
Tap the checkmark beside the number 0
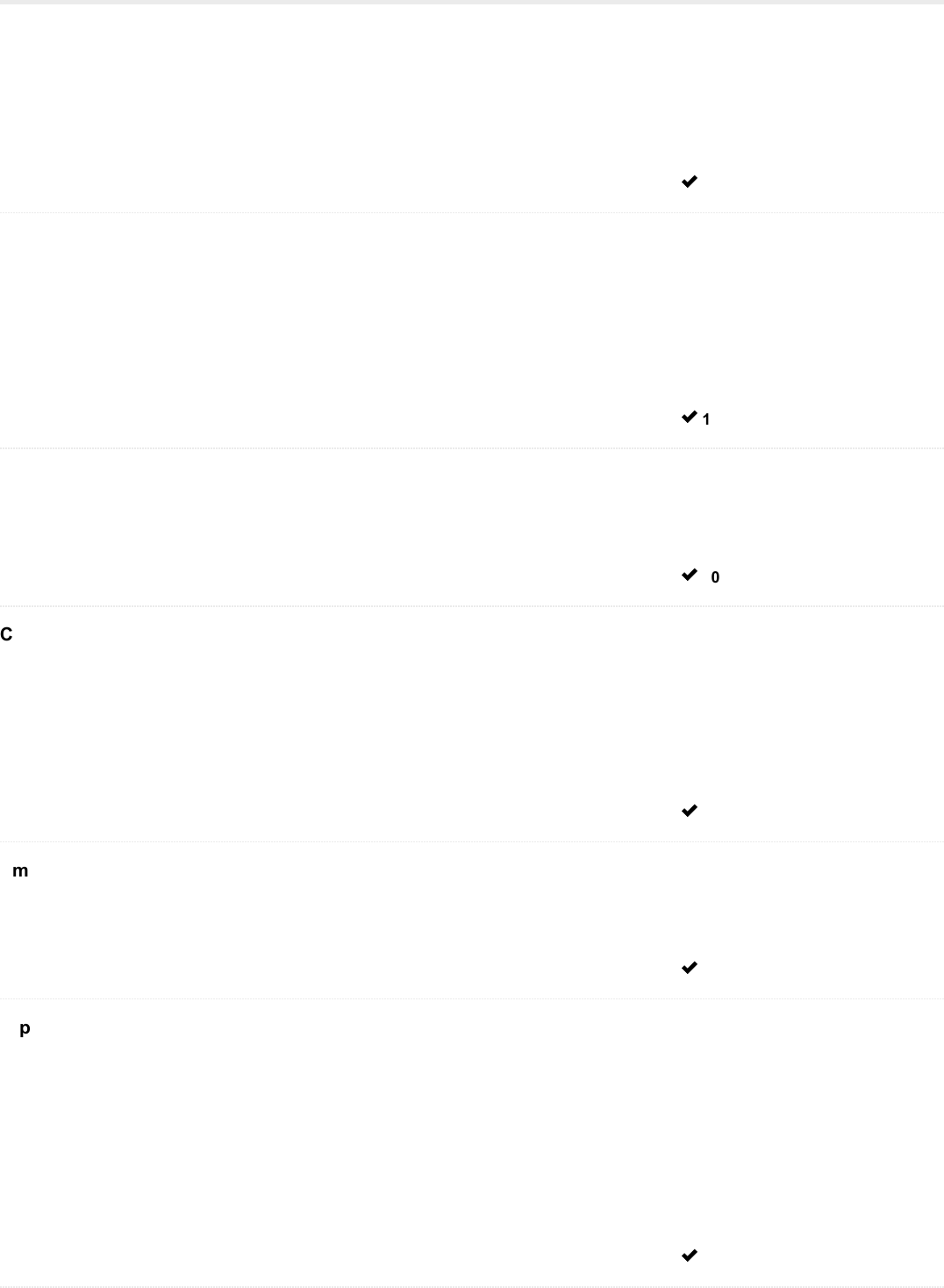tap(690, 576)
